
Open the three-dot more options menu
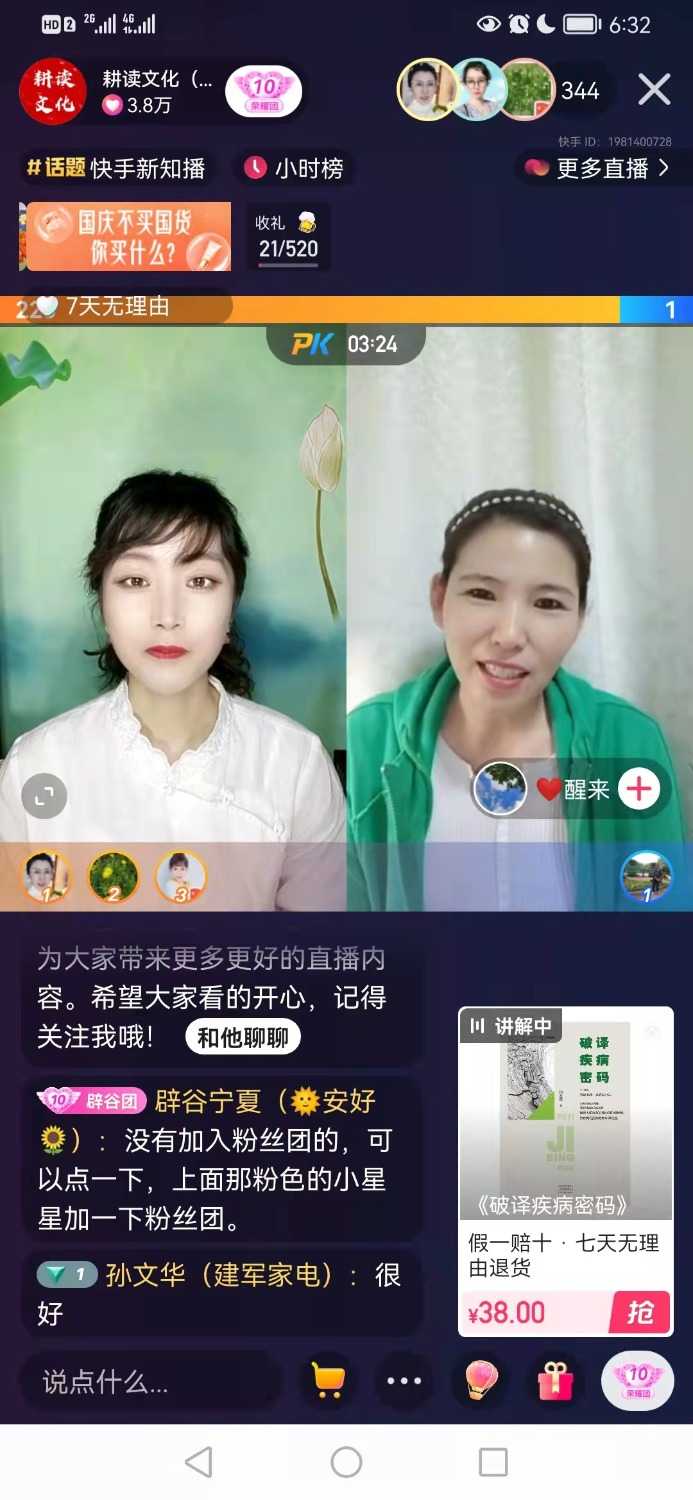404,1381
